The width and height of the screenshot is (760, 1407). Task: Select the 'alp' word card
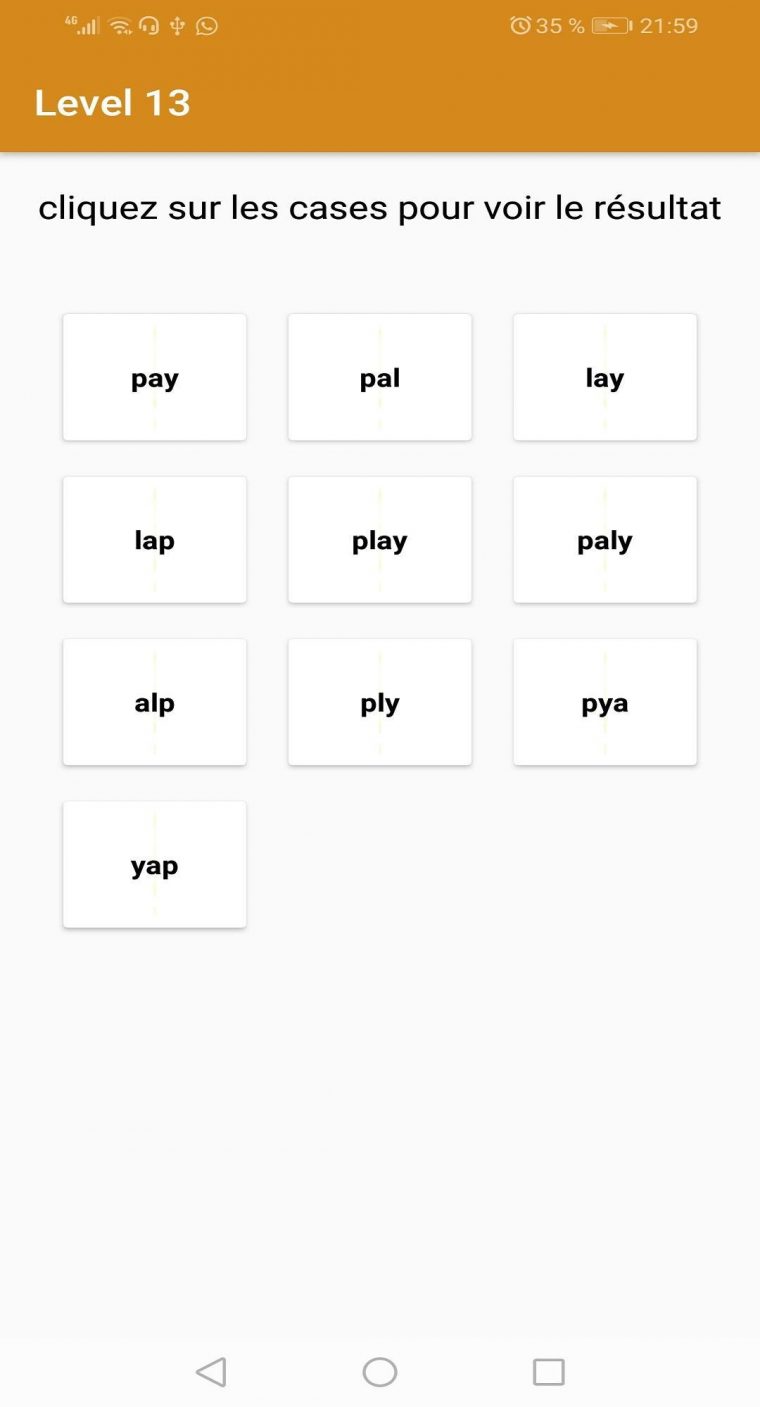[154, 702]
